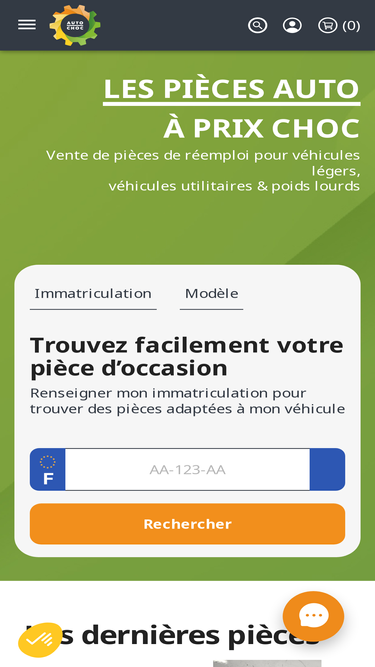Switch to the Immatriculation tab
Screen dimensions: 375x667
[x=93, y=294]
